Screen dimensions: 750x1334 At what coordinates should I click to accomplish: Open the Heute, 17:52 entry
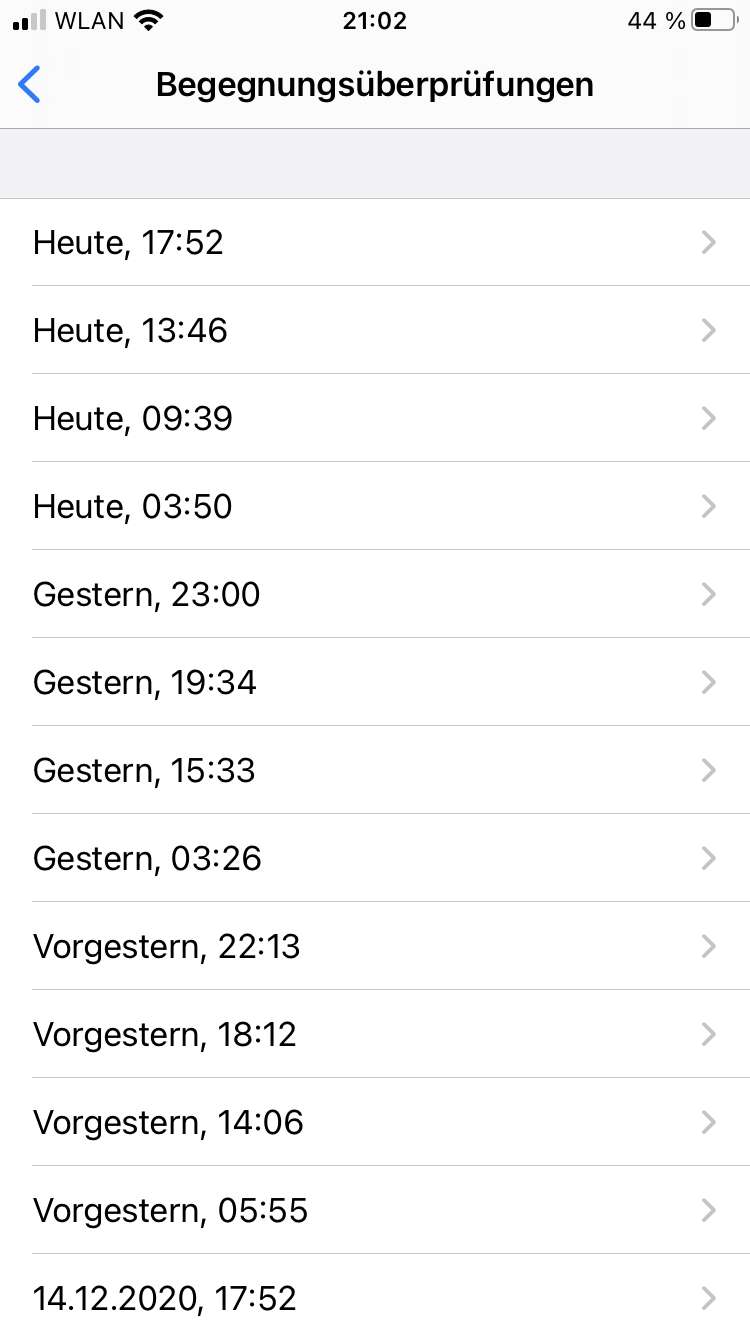pyautogui.click(x=375, y=243)
